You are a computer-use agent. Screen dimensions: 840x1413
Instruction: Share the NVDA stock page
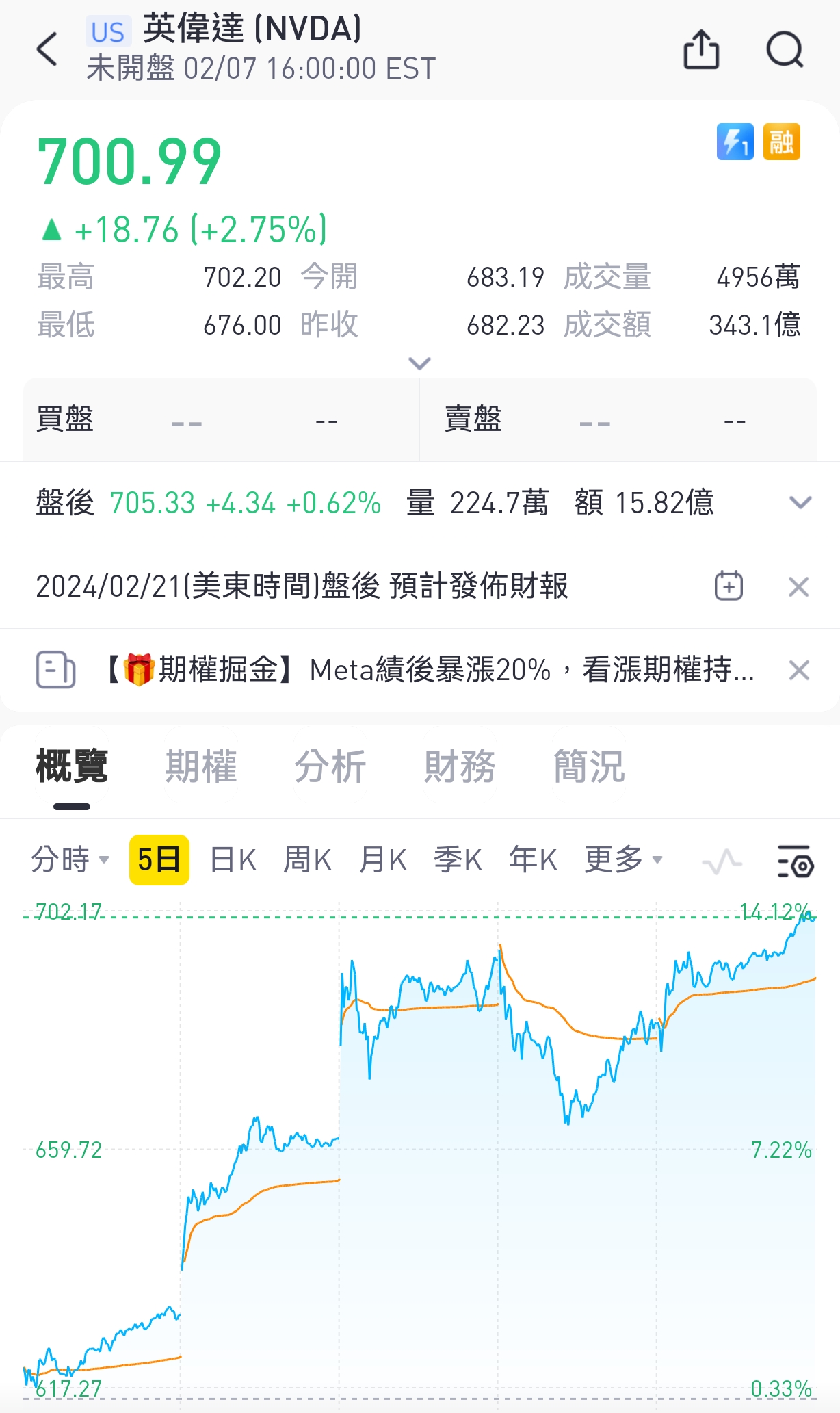(x=701, y=49)
